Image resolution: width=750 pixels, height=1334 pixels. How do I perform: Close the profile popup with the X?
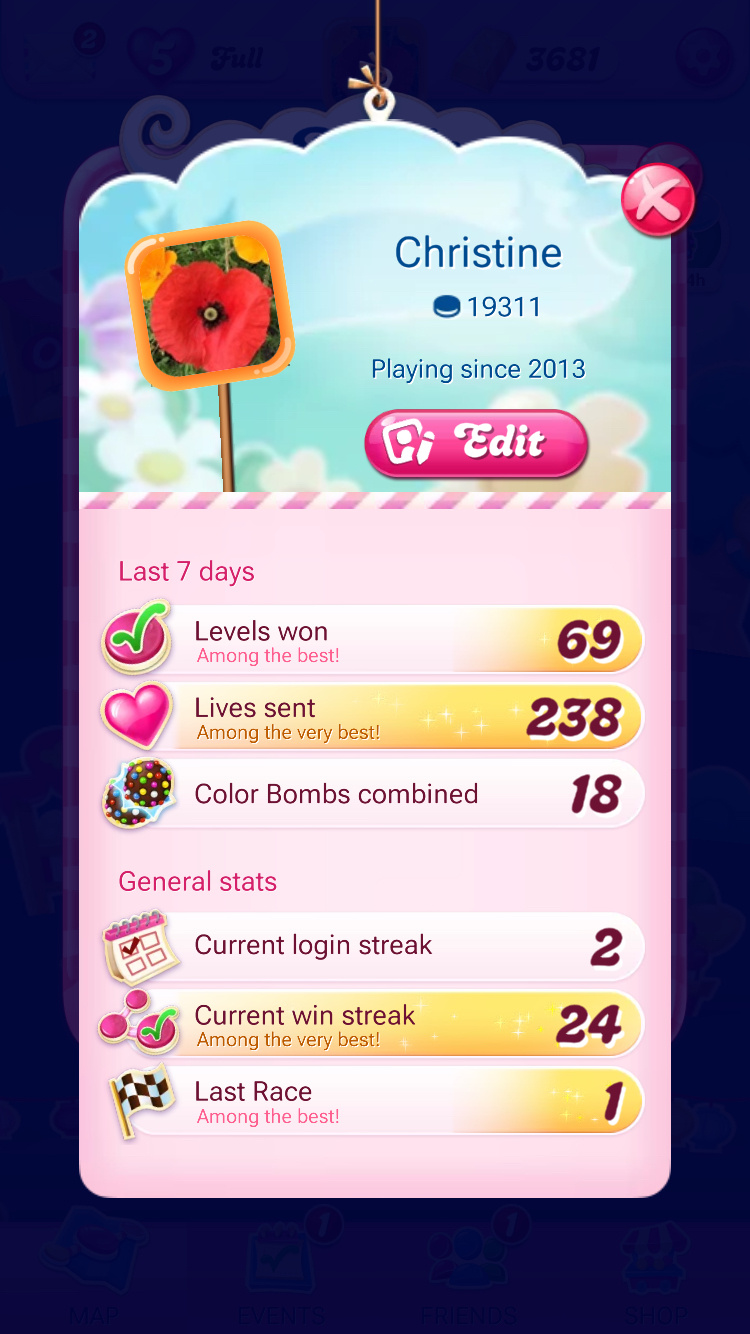[x=658, y=200]
